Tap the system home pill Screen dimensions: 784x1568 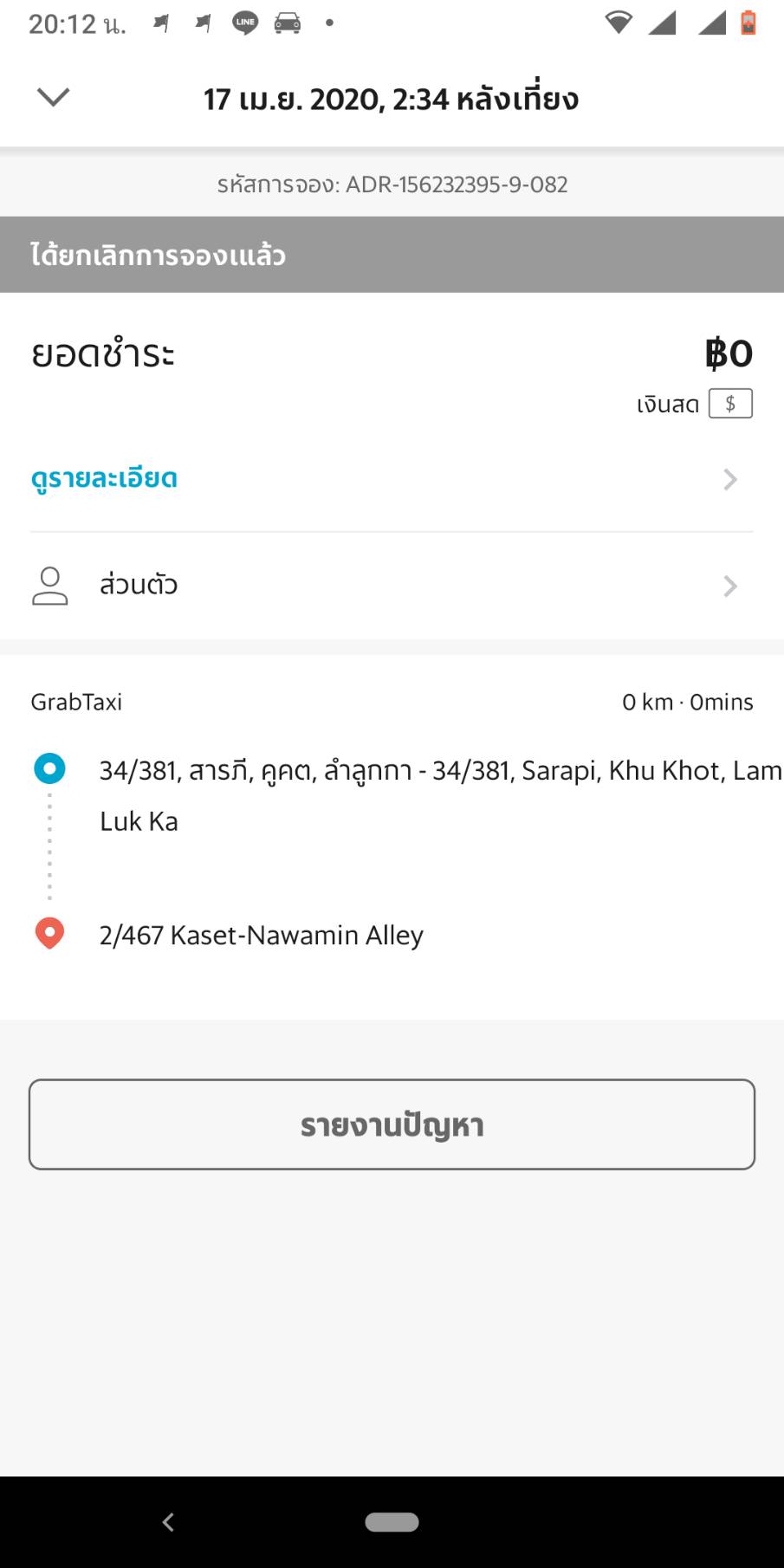tap(392, 1522)
